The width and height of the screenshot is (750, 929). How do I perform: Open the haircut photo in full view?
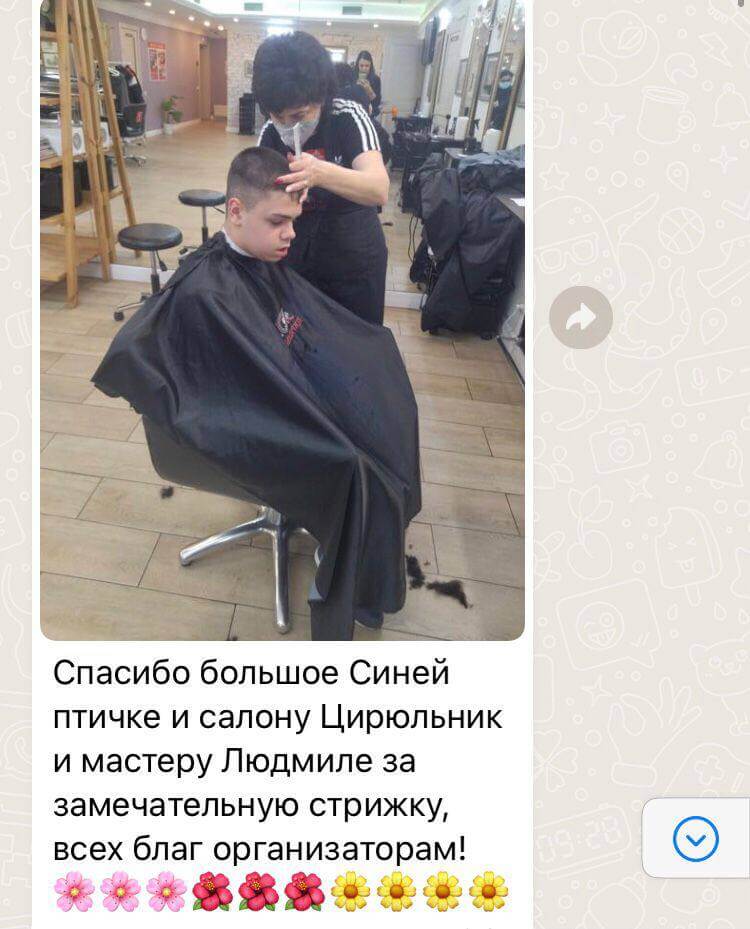pos(282,320)
